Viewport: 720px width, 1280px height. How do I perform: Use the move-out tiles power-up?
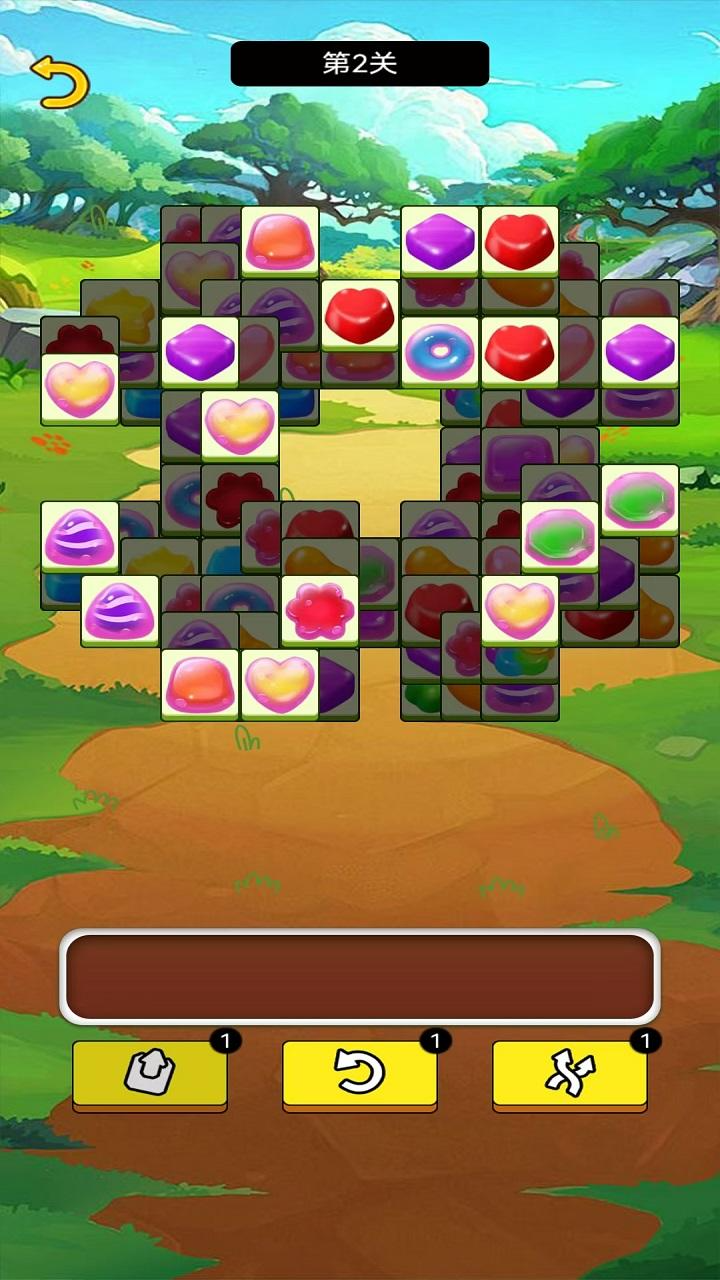[150, 1074]
